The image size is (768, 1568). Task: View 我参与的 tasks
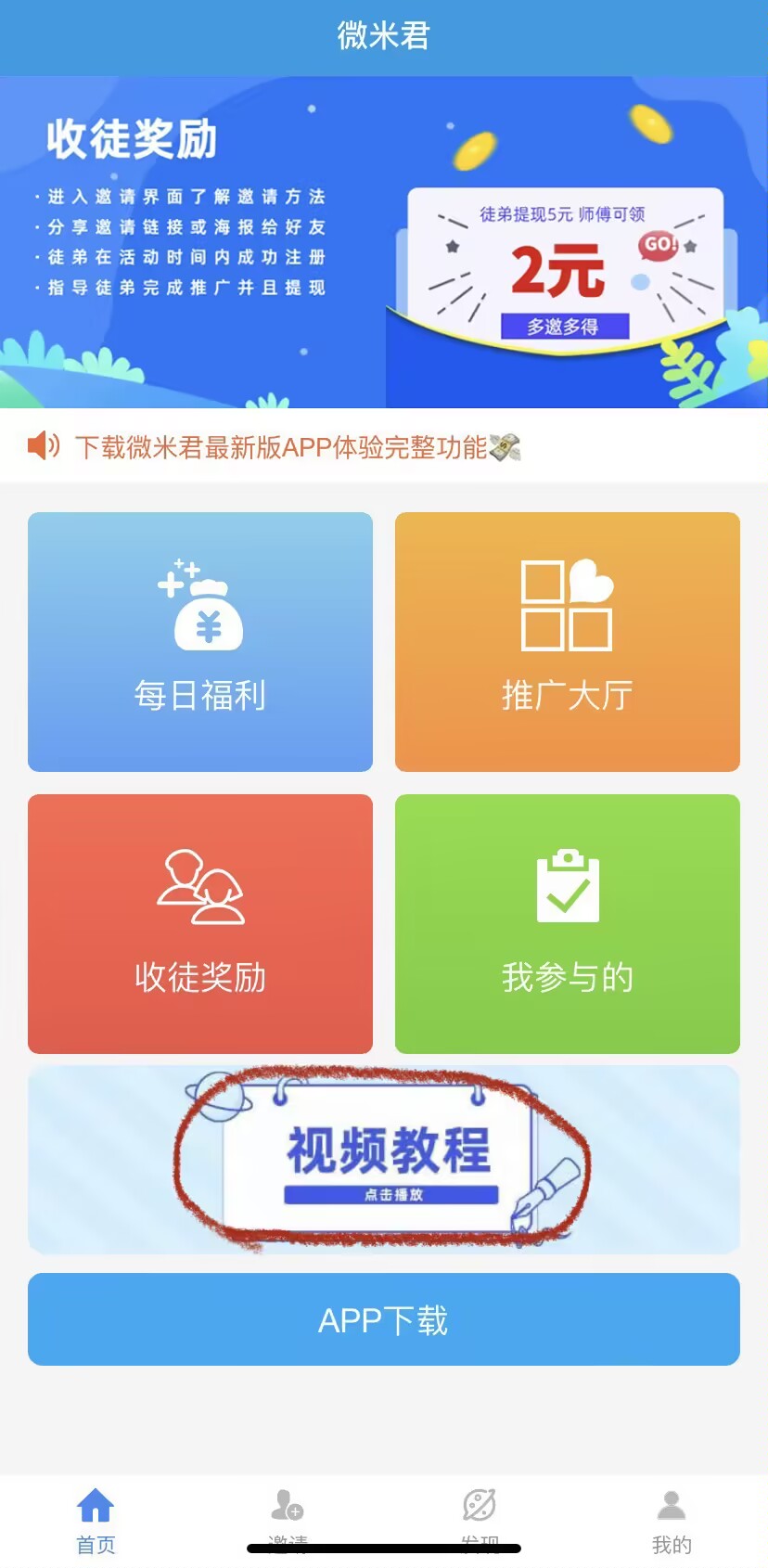click(568, 924)
